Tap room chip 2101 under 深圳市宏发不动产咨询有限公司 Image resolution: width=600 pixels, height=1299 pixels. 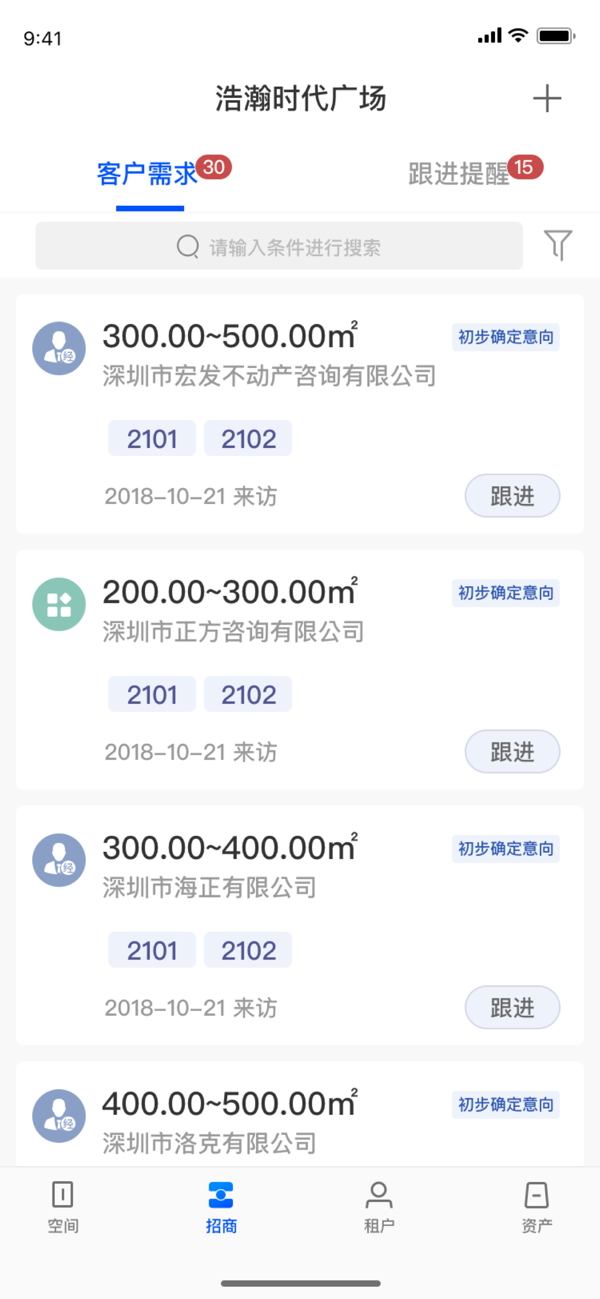point(152,438)
